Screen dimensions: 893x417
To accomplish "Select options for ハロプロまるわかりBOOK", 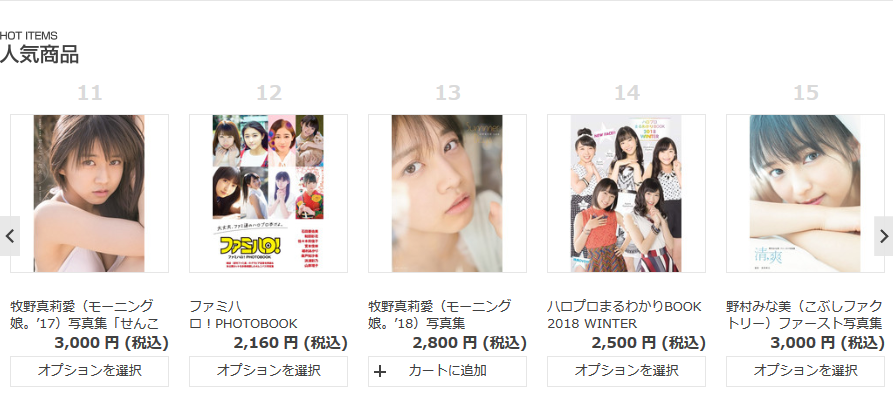I will pyautogui.click(x=626, y=371).
